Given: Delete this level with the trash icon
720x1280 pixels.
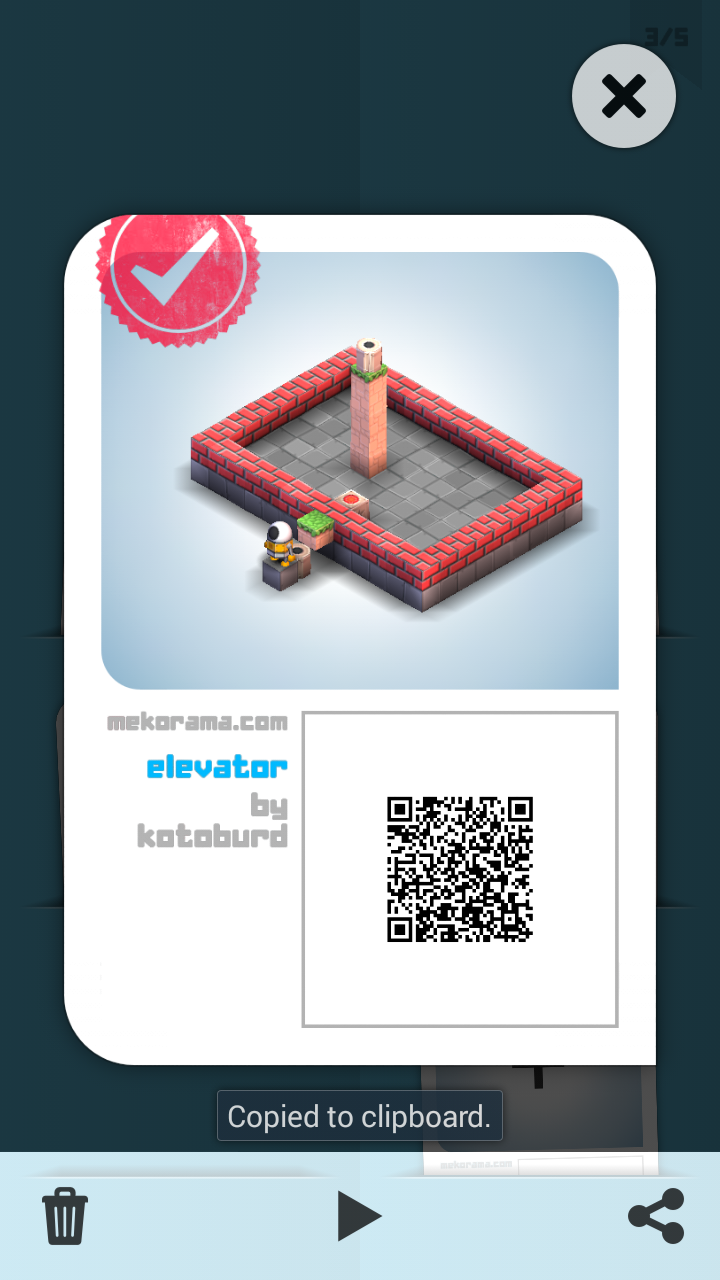Looking at the screenshot, I should click(65, 1216).
